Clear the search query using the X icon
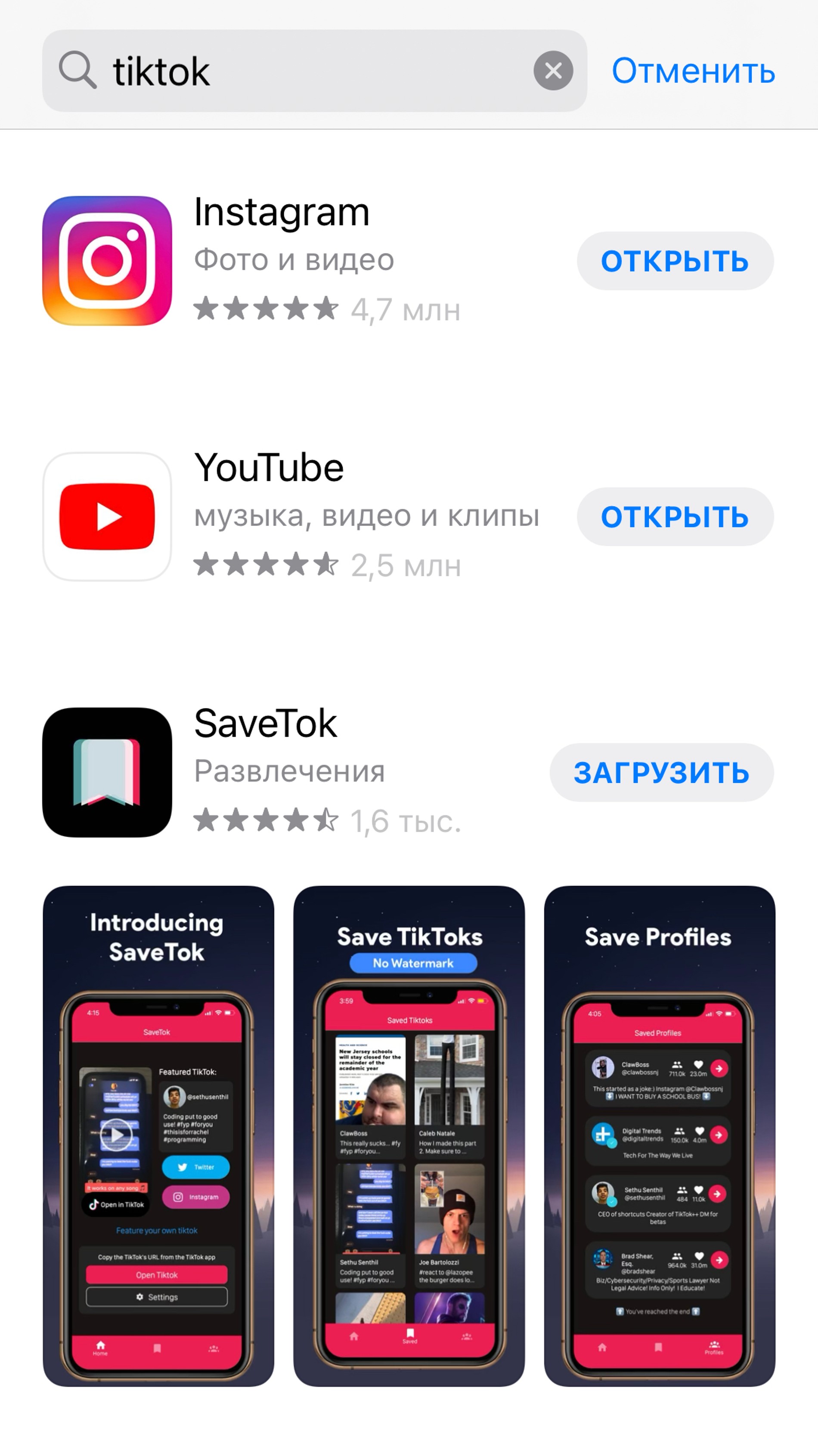 click(x=553, y=70)
